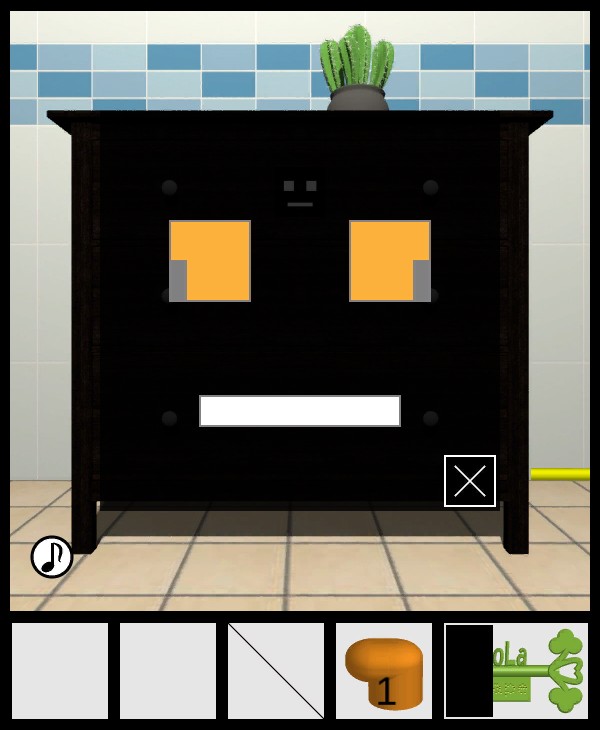The height and width of the screenshot is (730, 600).
Task: Tap the right orange square panel
Action: 390,261
